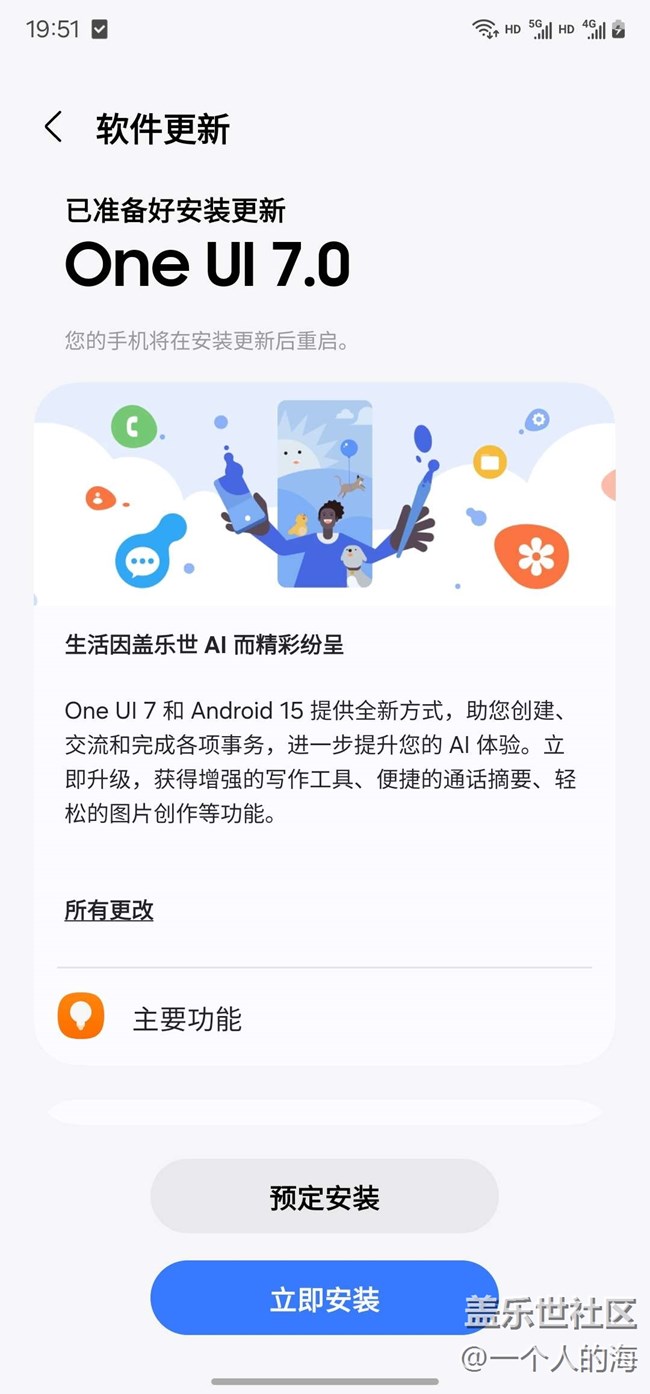Start update with 立即安装
This screenshot has height=1394, width=650.
(324, 1299)
